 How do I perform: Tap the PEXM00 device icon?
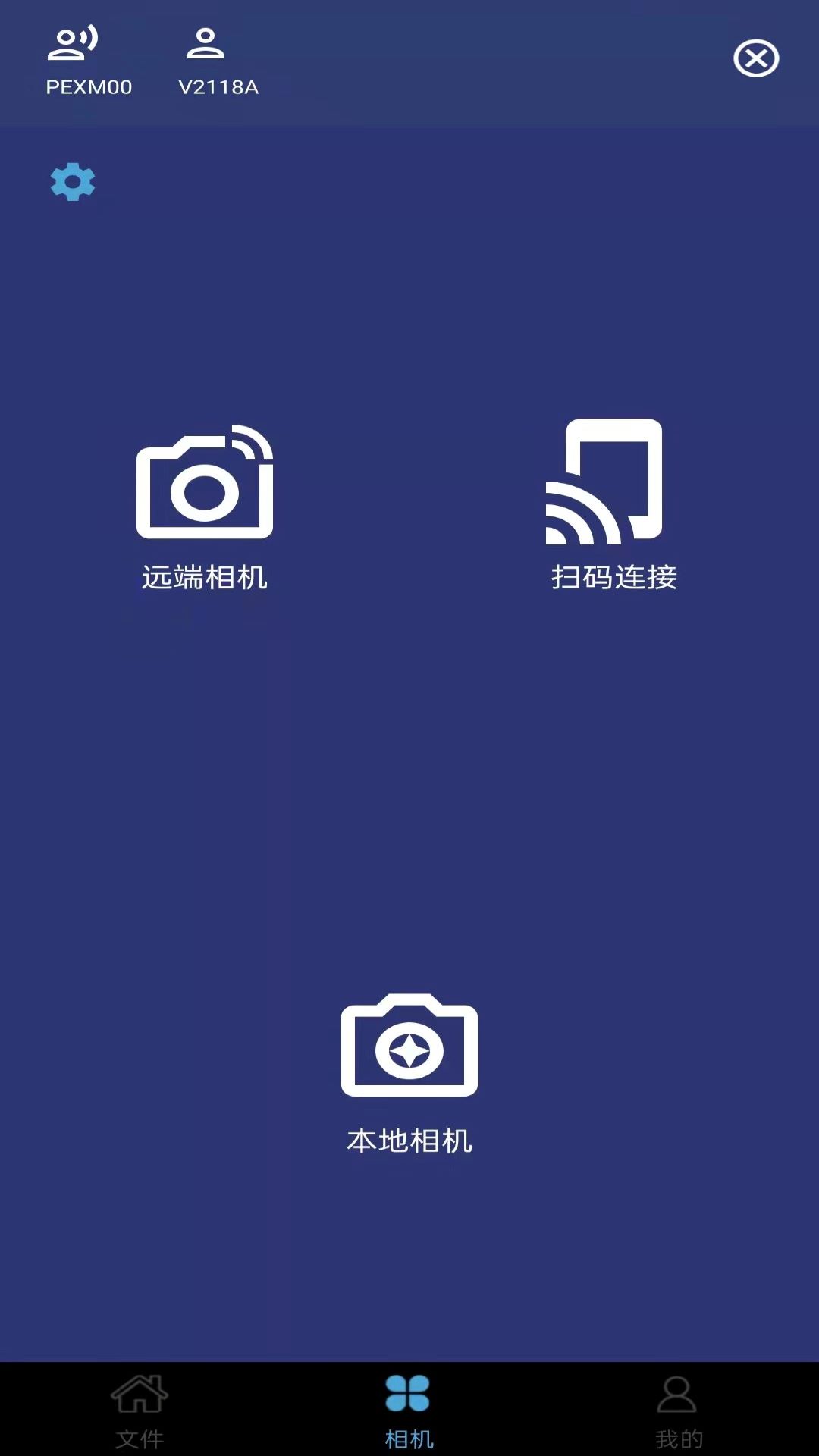click(73, 42)
